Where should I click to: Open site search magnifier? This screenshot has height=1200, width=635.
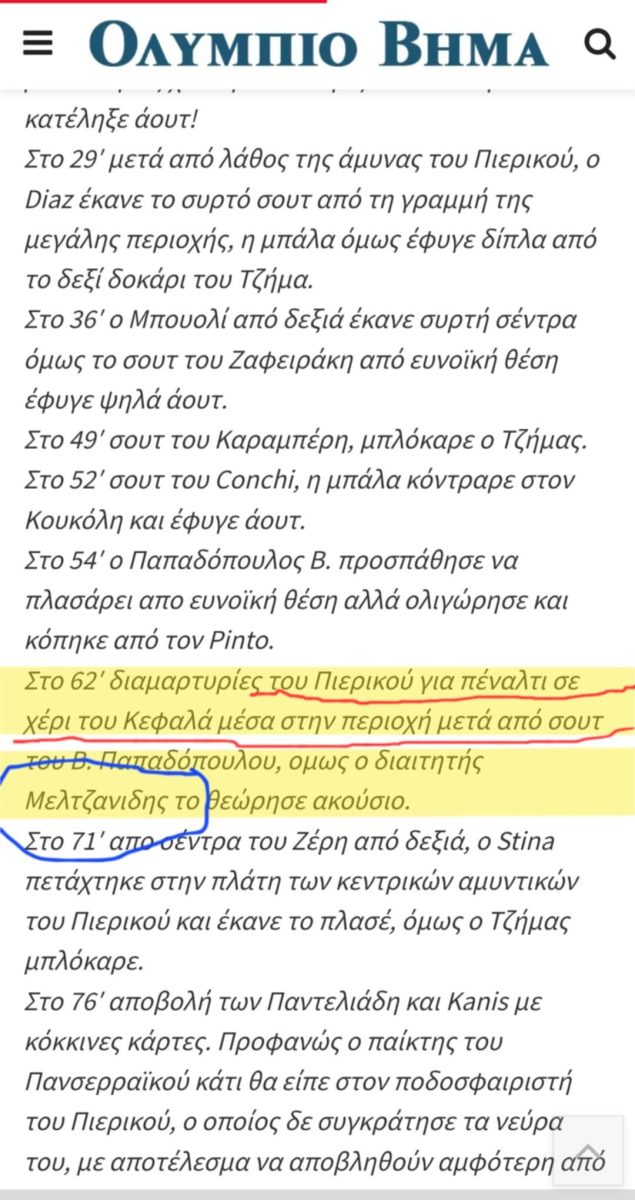click(599, 44)
